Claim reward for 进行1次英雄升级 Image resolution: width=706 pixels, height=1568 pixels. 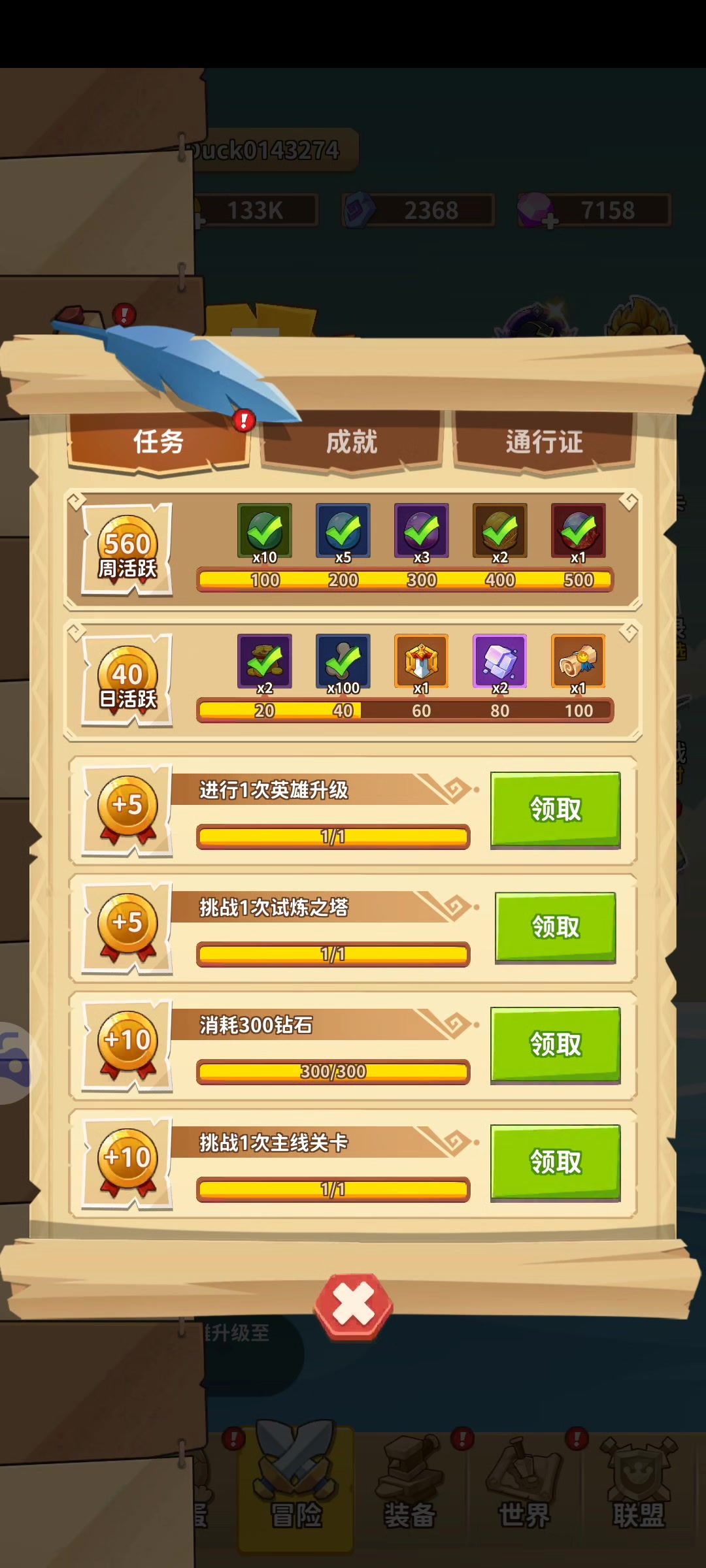(555, 809)
